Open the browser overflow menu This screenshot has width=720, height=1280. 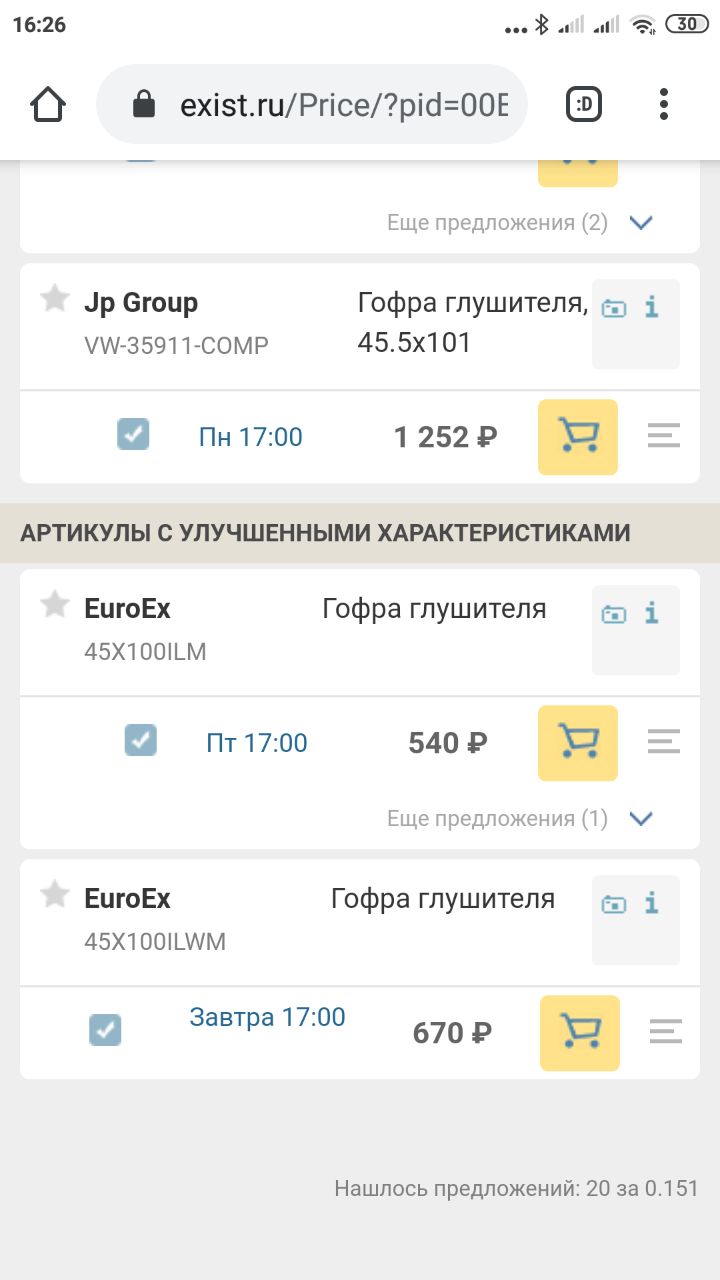click(664, 104)
